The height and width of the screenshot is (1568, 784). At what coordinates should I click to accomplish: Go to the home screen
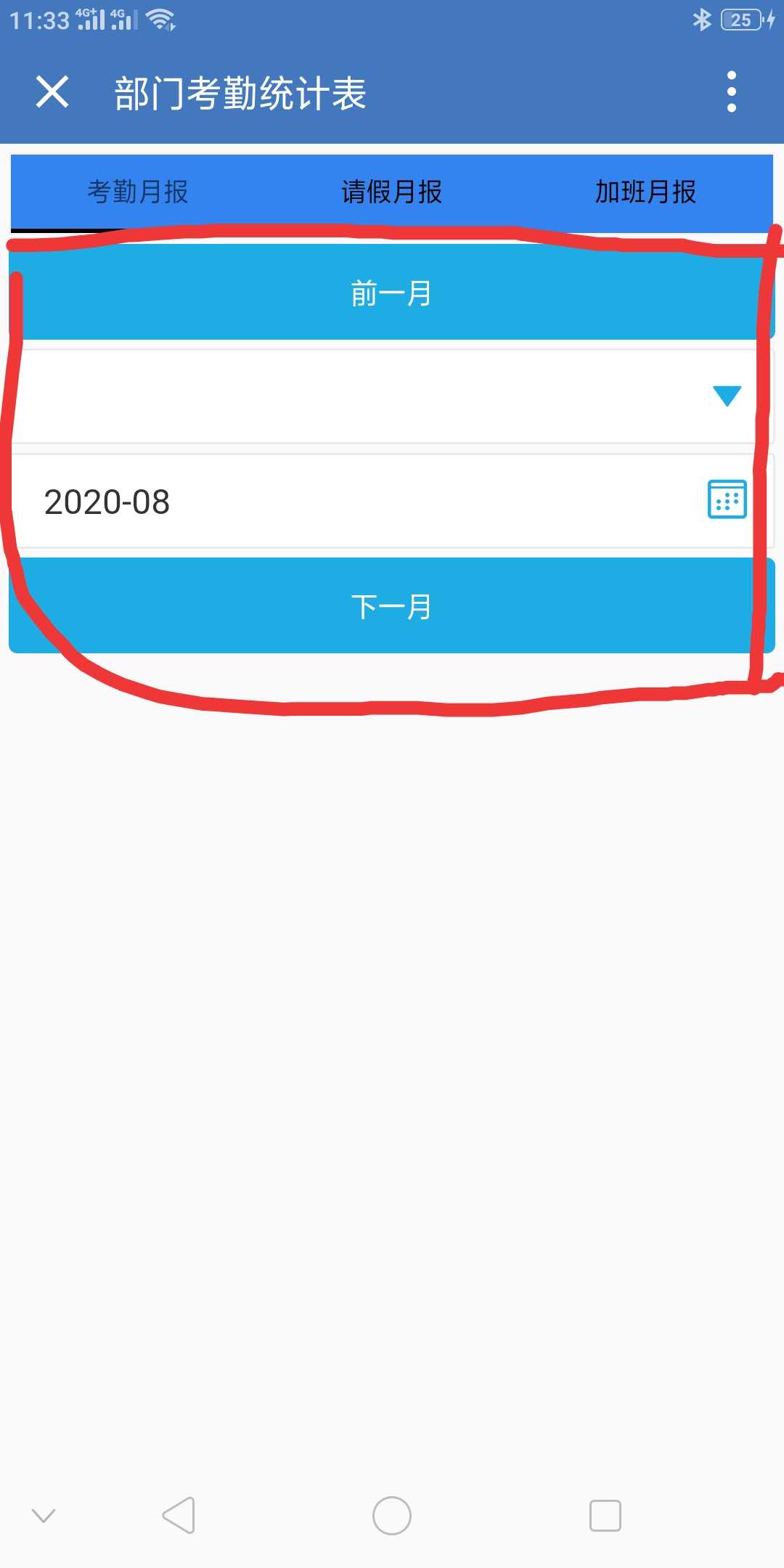(392, 1516)
